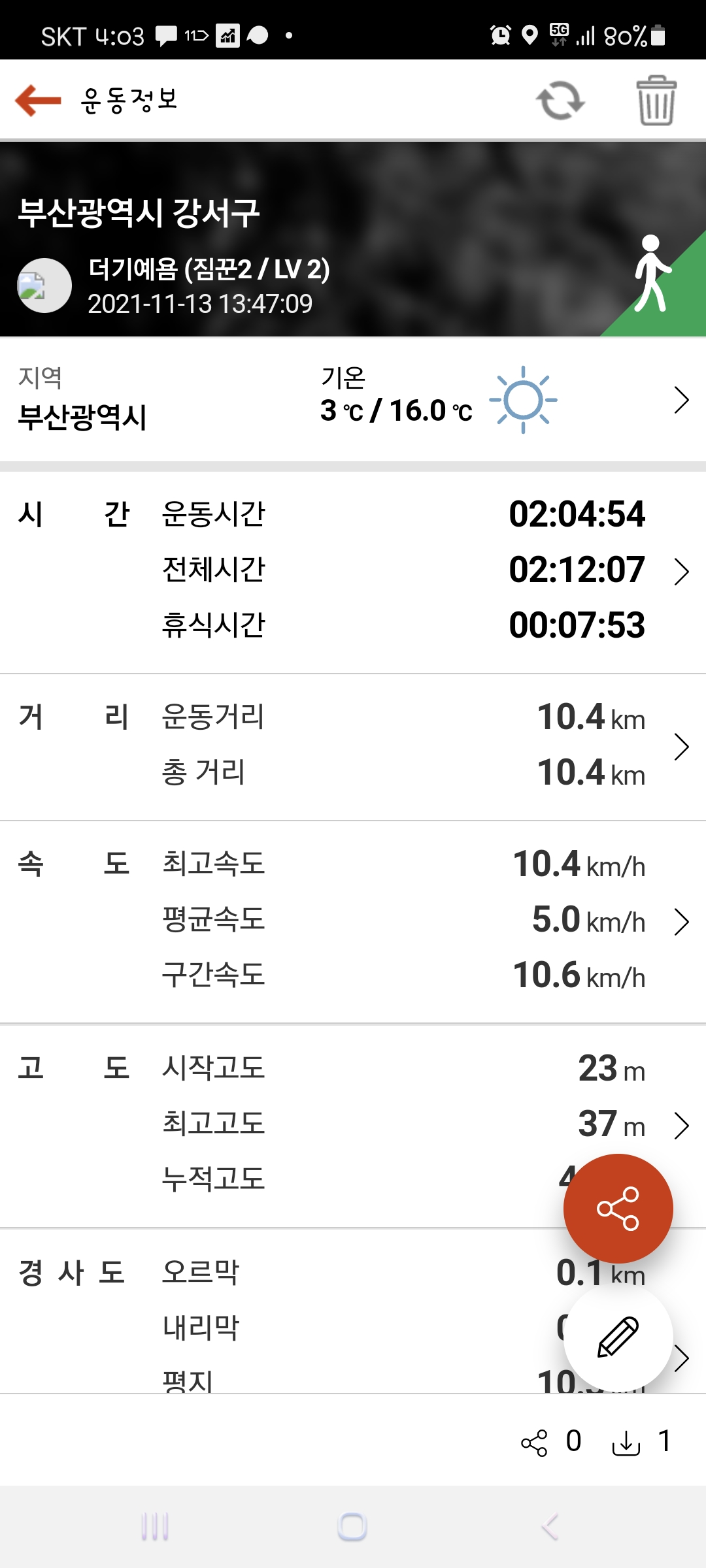706x1568 pixels.
Task: Tap the refresh sync icon
Action: [560, 101]
